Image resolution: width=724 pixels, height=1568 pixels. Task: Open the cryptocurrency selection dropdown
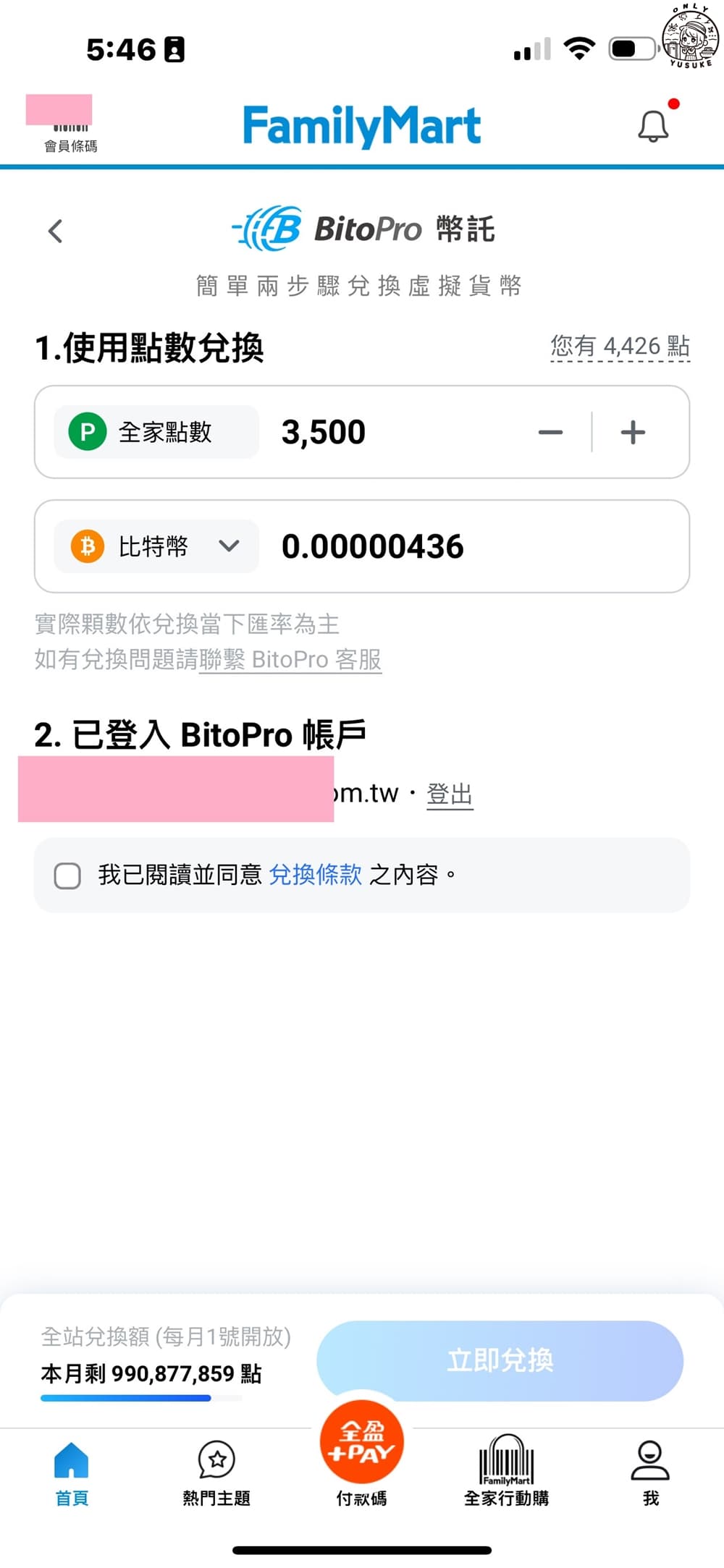coord(230,546)
